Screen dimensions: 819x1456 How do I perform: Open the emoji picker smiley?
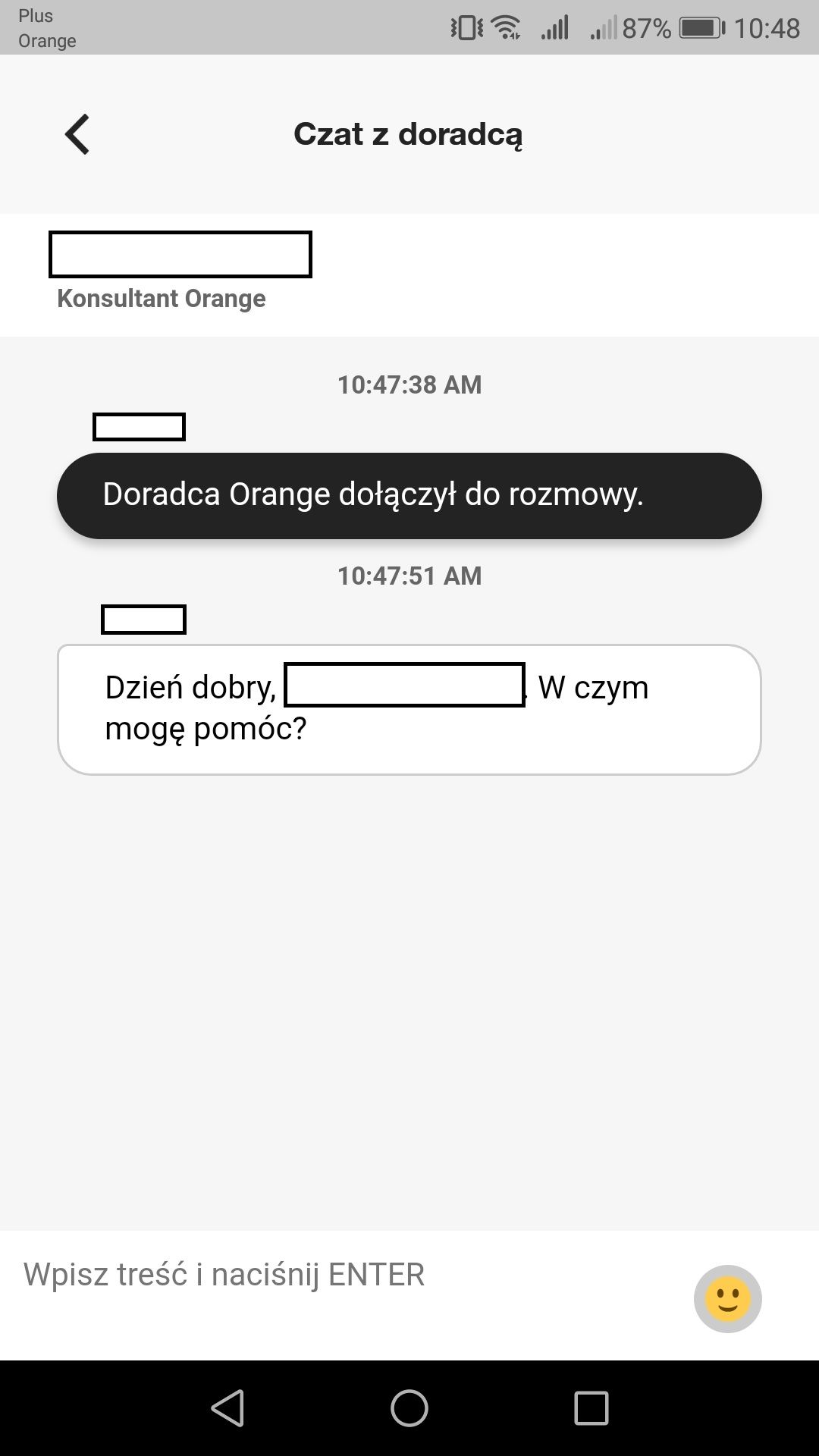tap(727, 1299)
